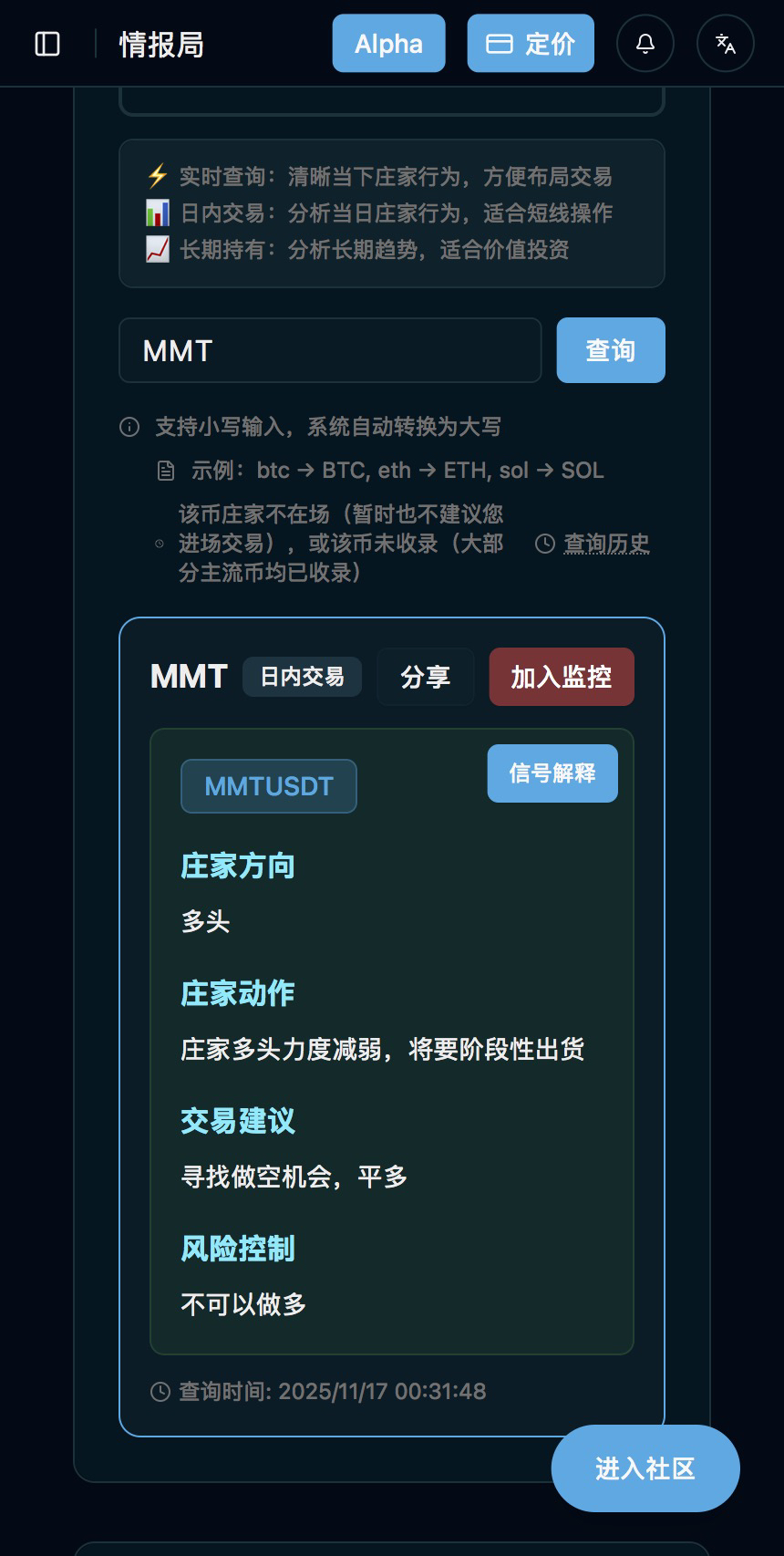Open the 定价 pricing page
784x1556 pixels.
pos(531,44)
